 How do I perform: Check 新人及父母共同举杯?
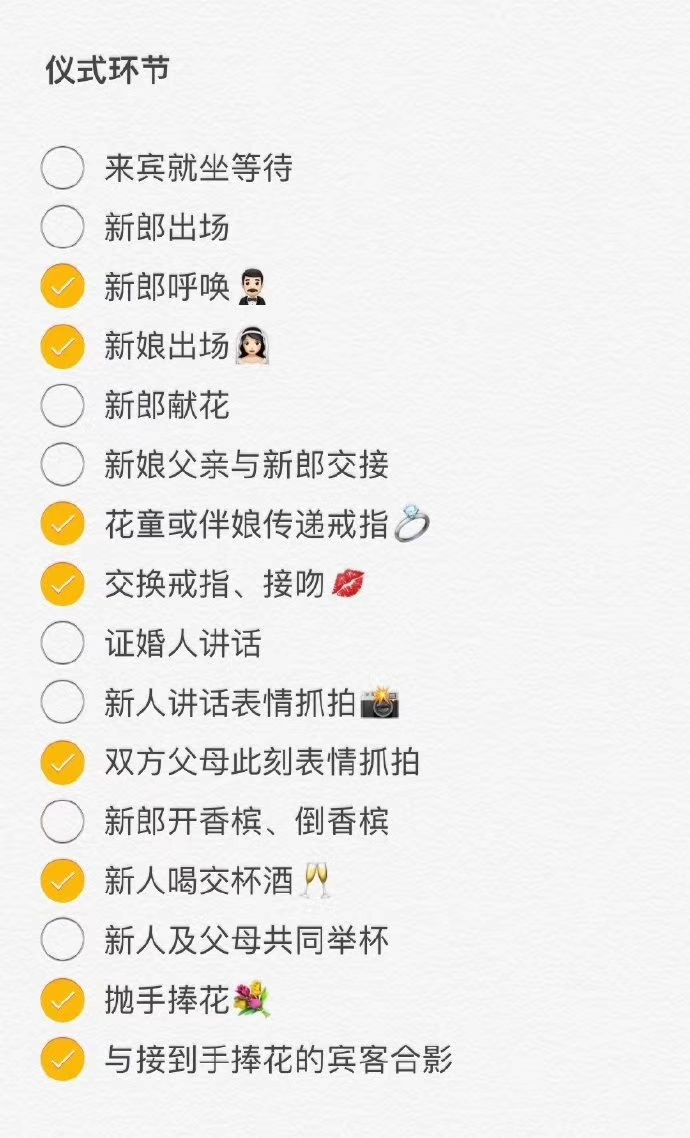[62, 940]
